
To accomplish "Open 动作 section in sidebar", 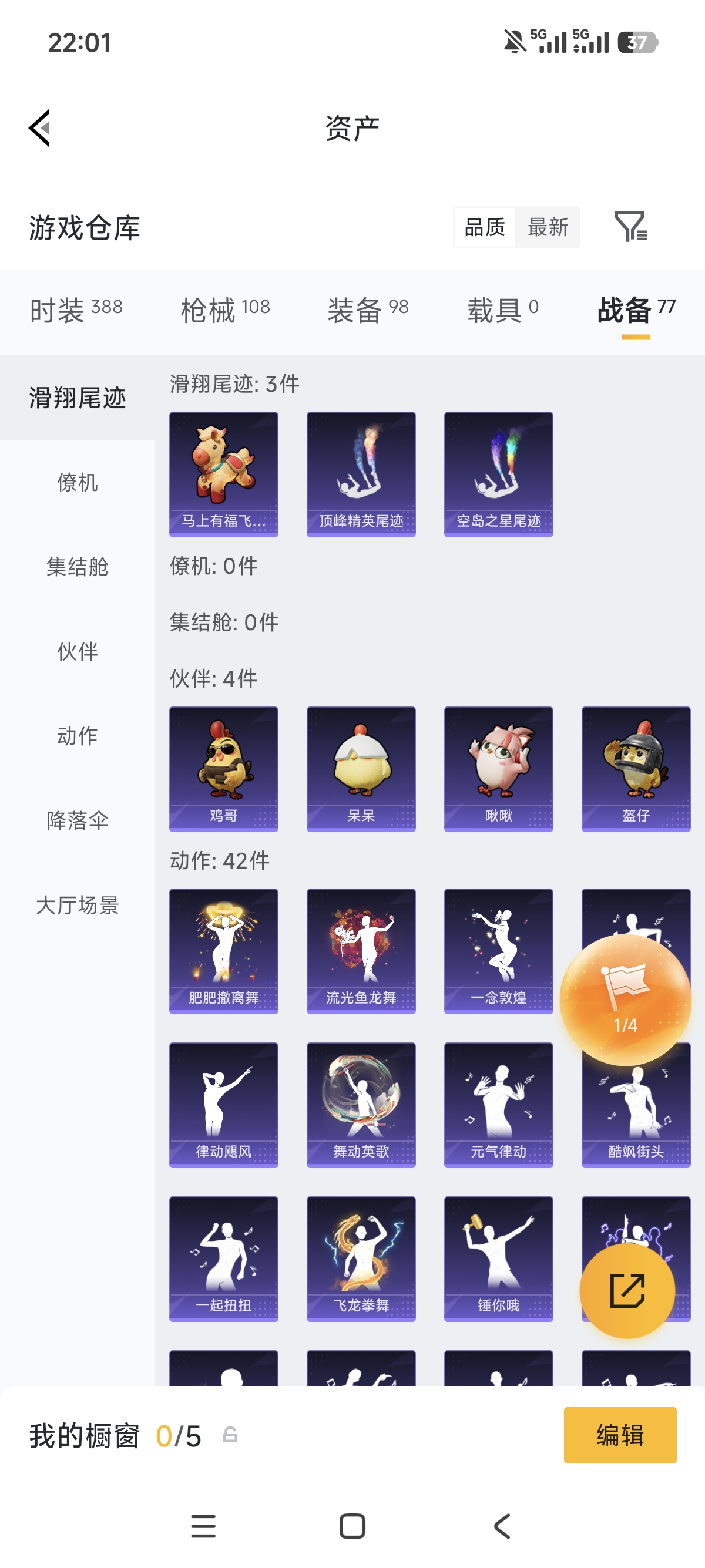I will [x=77, y=736].
